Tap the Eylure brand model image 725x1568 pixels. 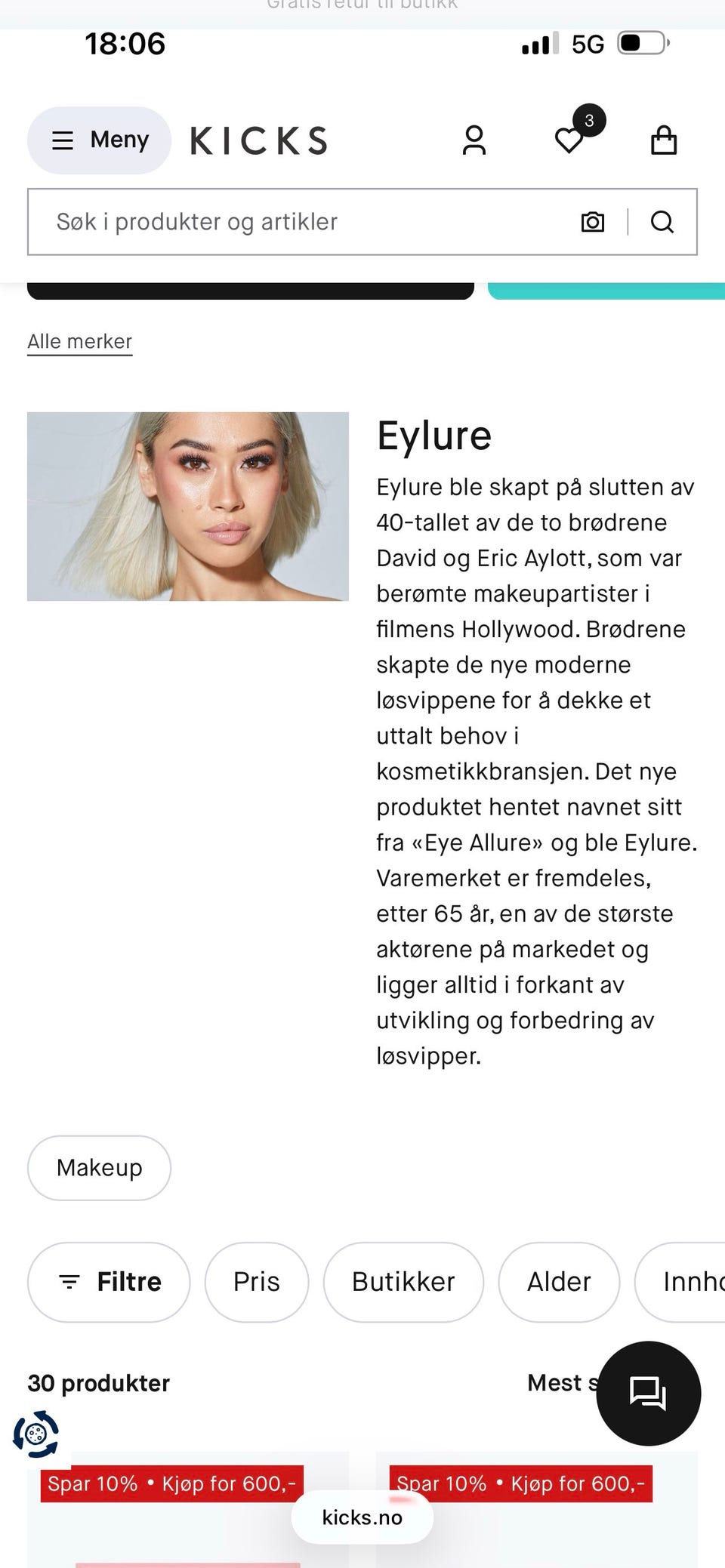tap(187, 507)
